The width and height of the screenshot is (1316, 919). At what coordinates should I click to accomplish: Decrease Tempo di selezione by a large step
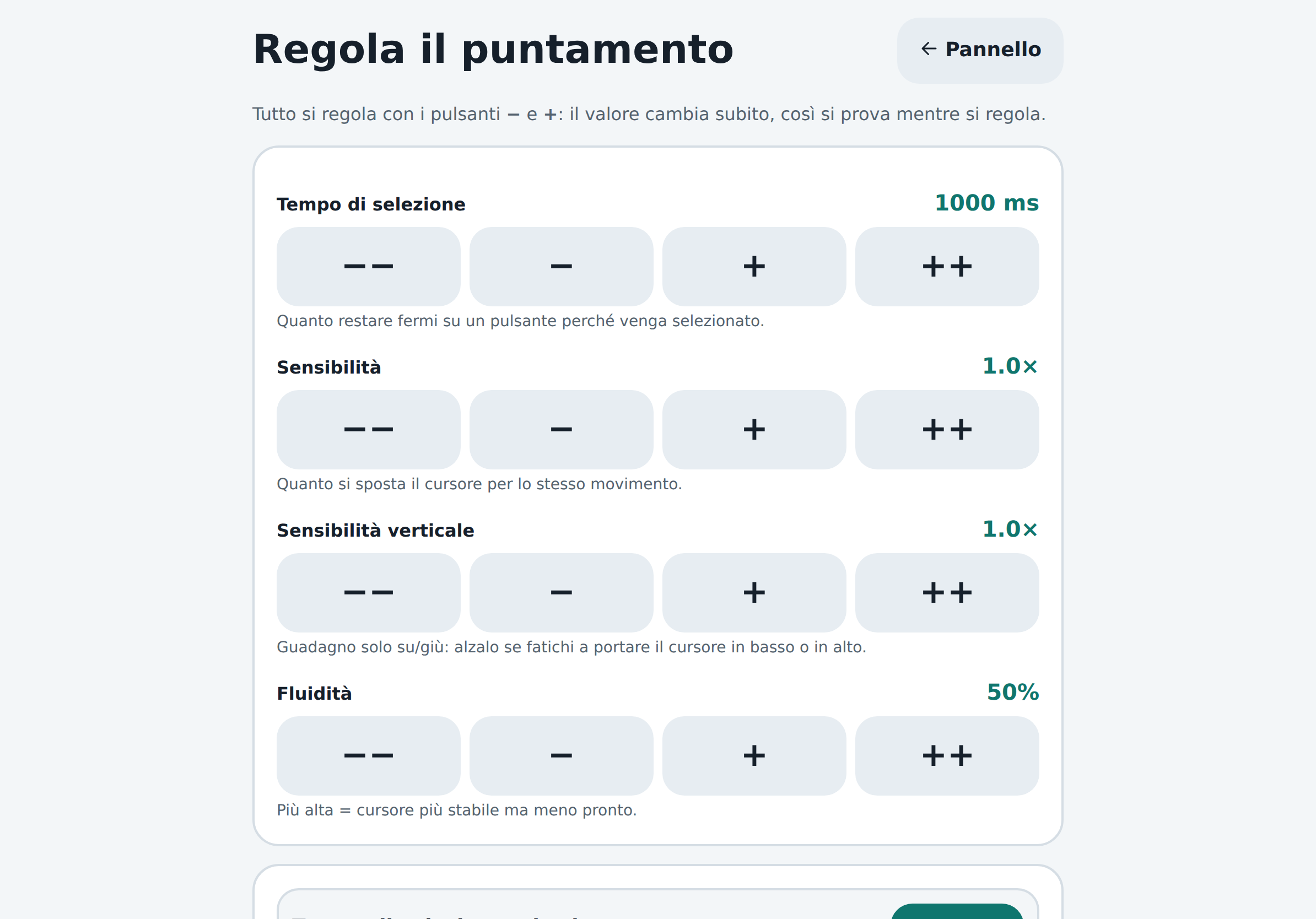[x=368, y=267]
